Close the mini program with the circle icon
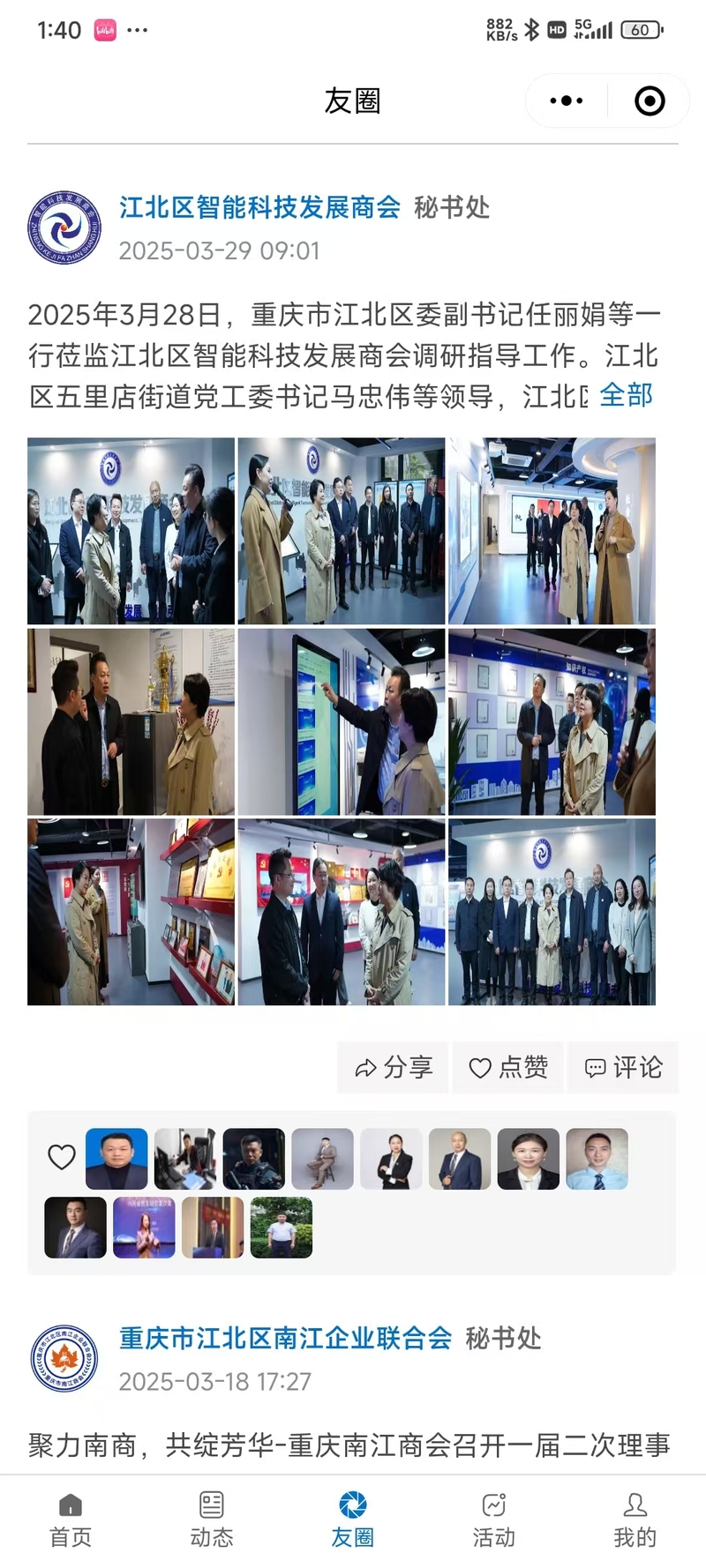Screen dimensions: 706x1568 click(650, 101)
